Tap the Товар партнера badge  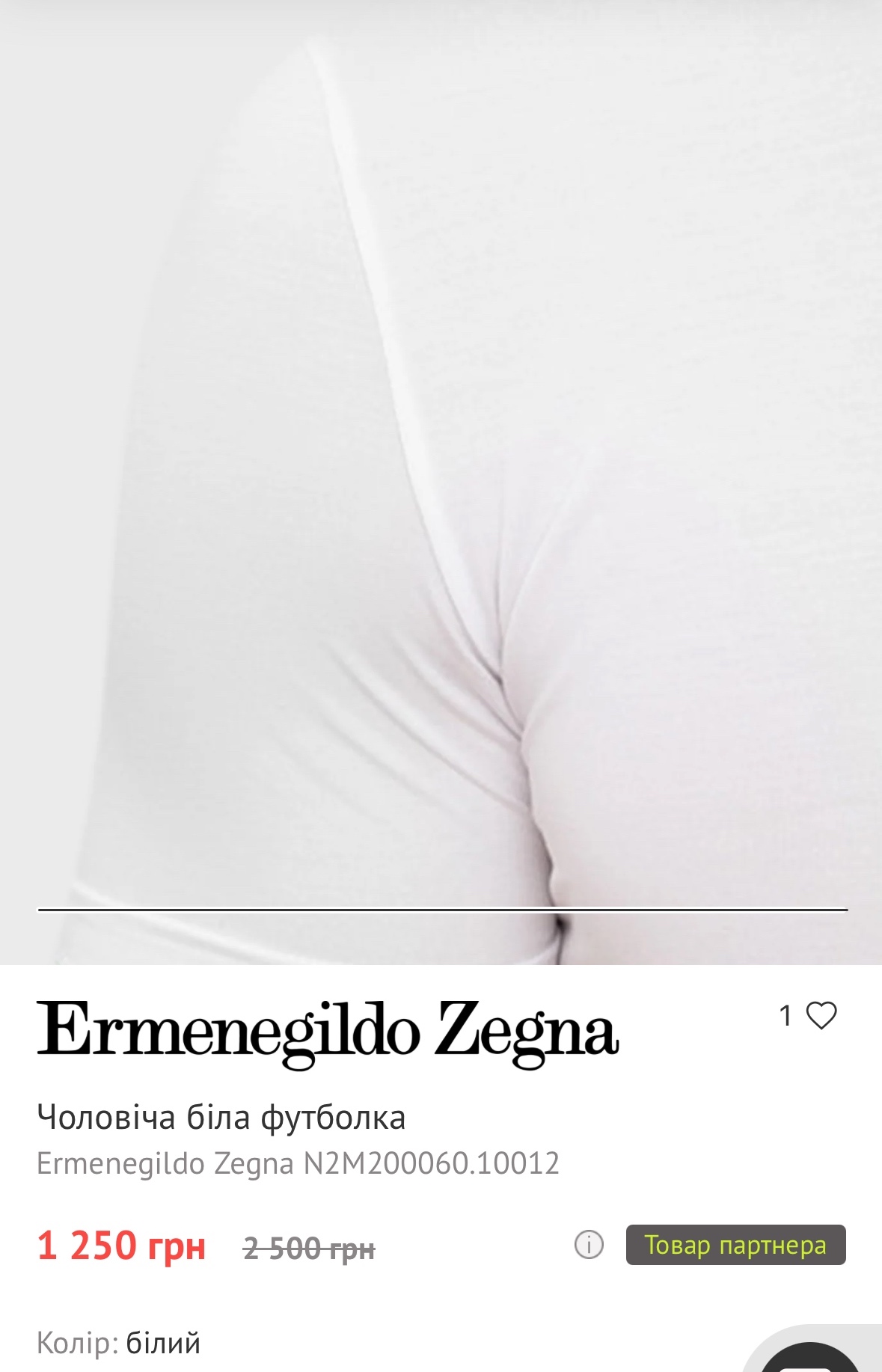(735, 1245)
